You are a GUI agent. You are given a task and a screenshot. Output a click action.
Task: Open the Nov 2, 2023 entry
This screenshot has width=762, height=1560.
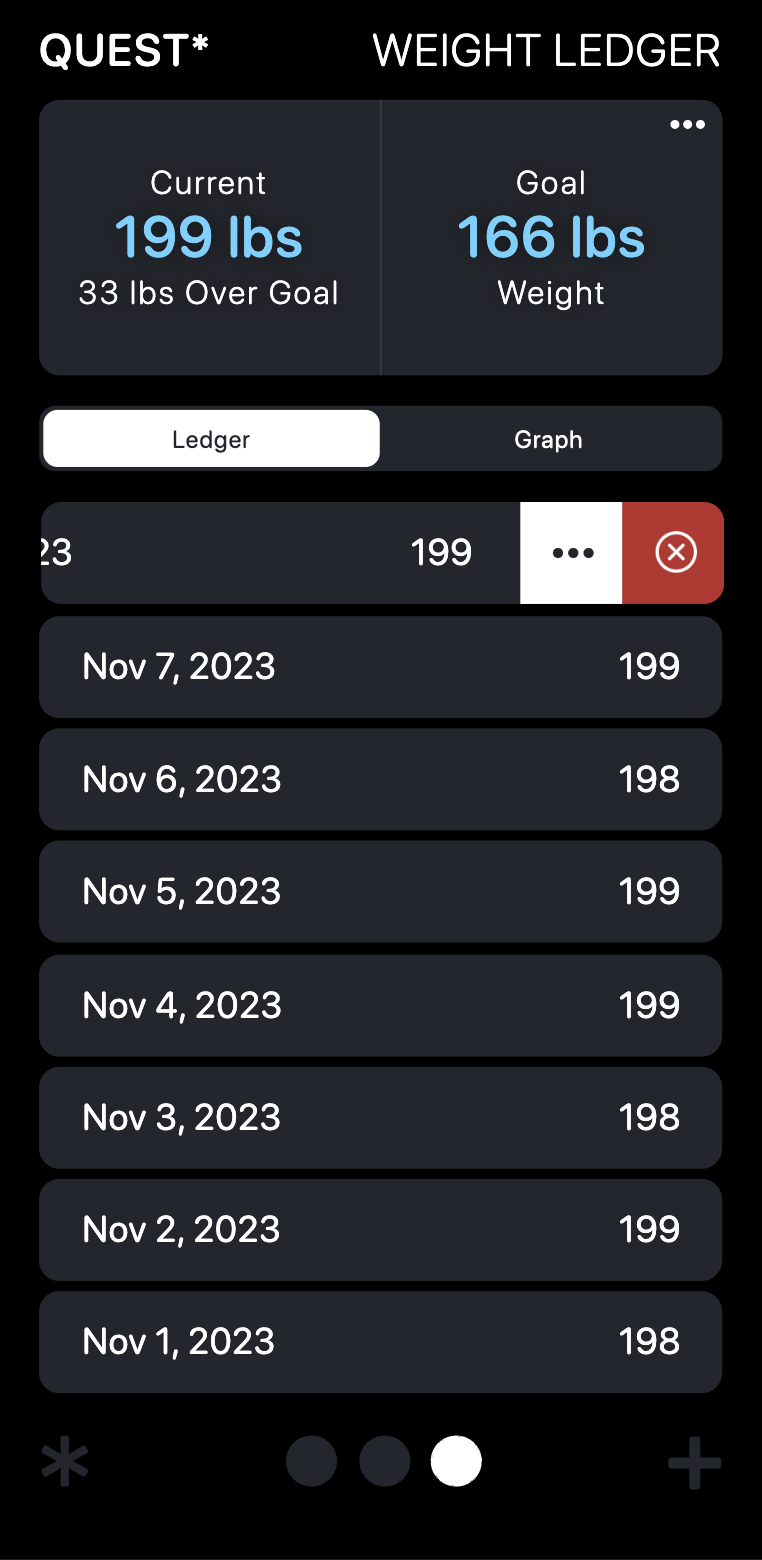click(x=380, y=1229)
